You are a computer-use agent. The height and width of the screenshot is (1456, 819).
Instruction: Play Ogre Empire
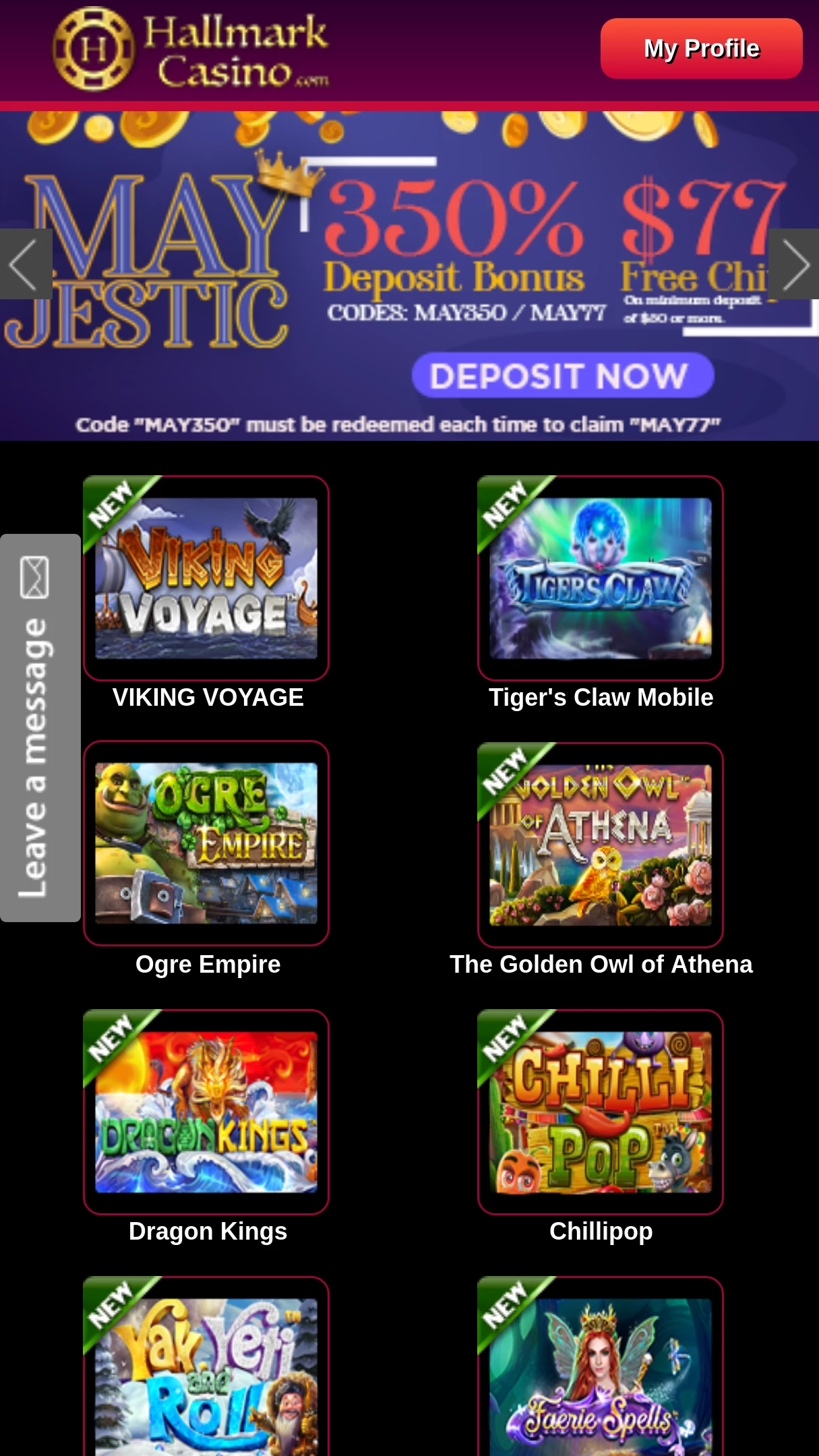206,843
